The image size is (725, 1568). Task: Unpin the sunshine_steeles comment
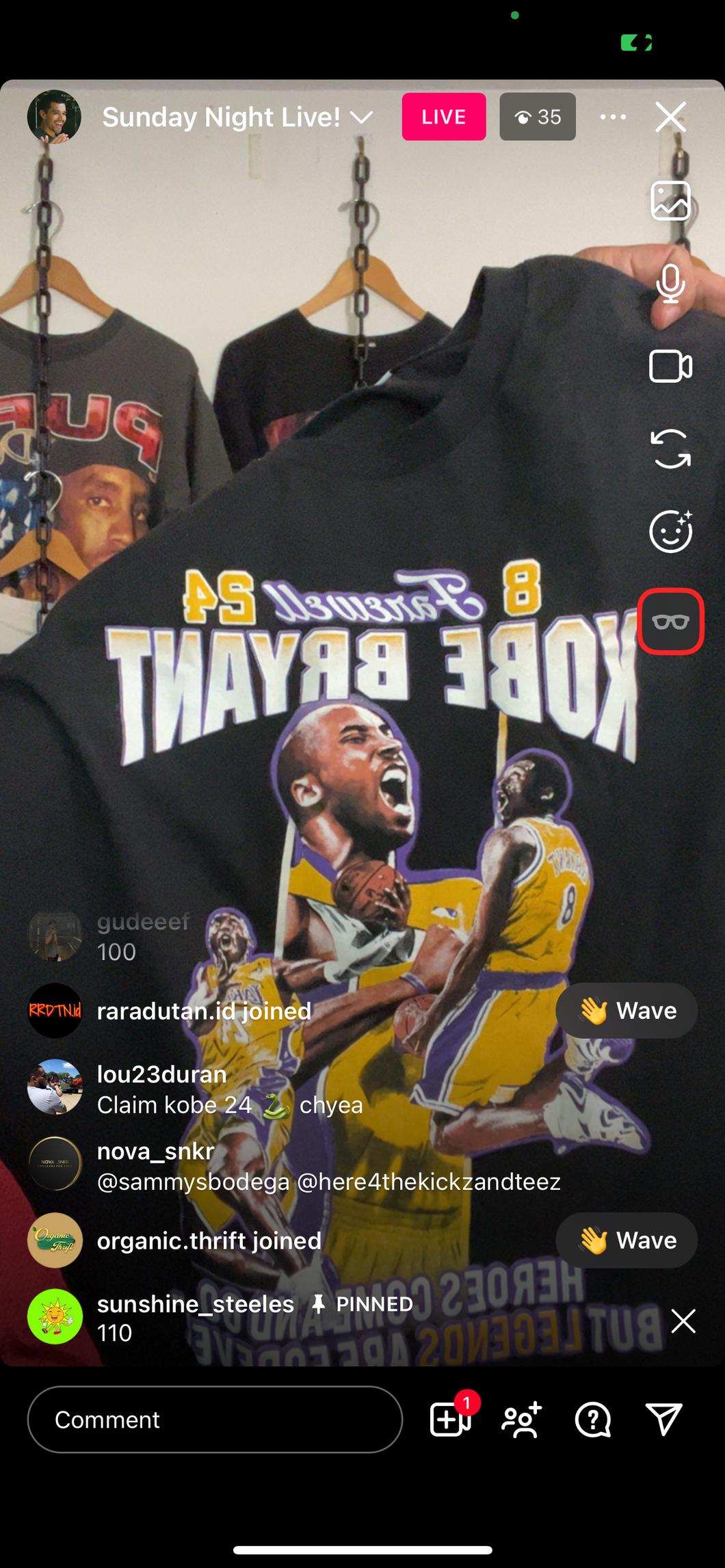(683, 1321)
